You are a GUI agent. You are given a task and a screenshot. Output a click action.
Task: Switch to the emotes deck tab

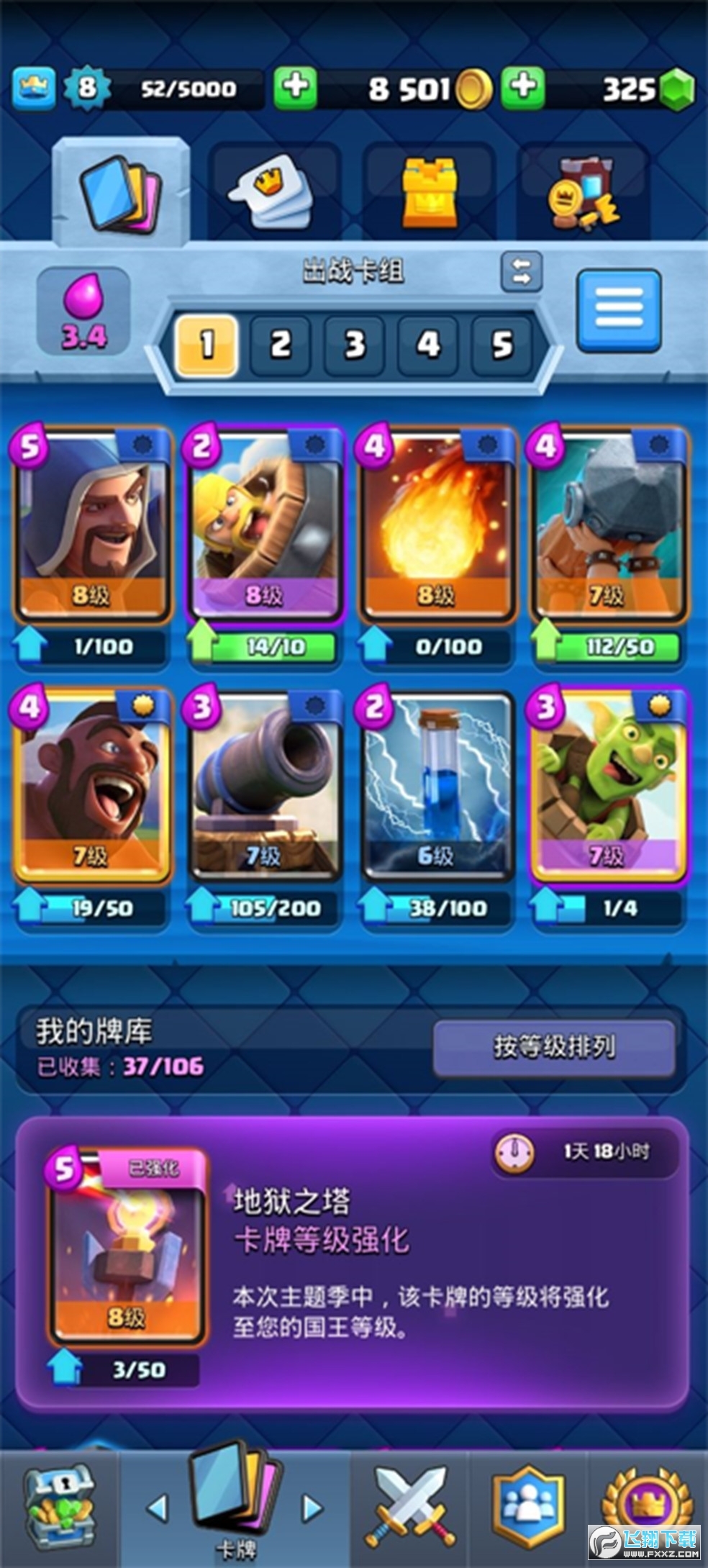[273, 191]
